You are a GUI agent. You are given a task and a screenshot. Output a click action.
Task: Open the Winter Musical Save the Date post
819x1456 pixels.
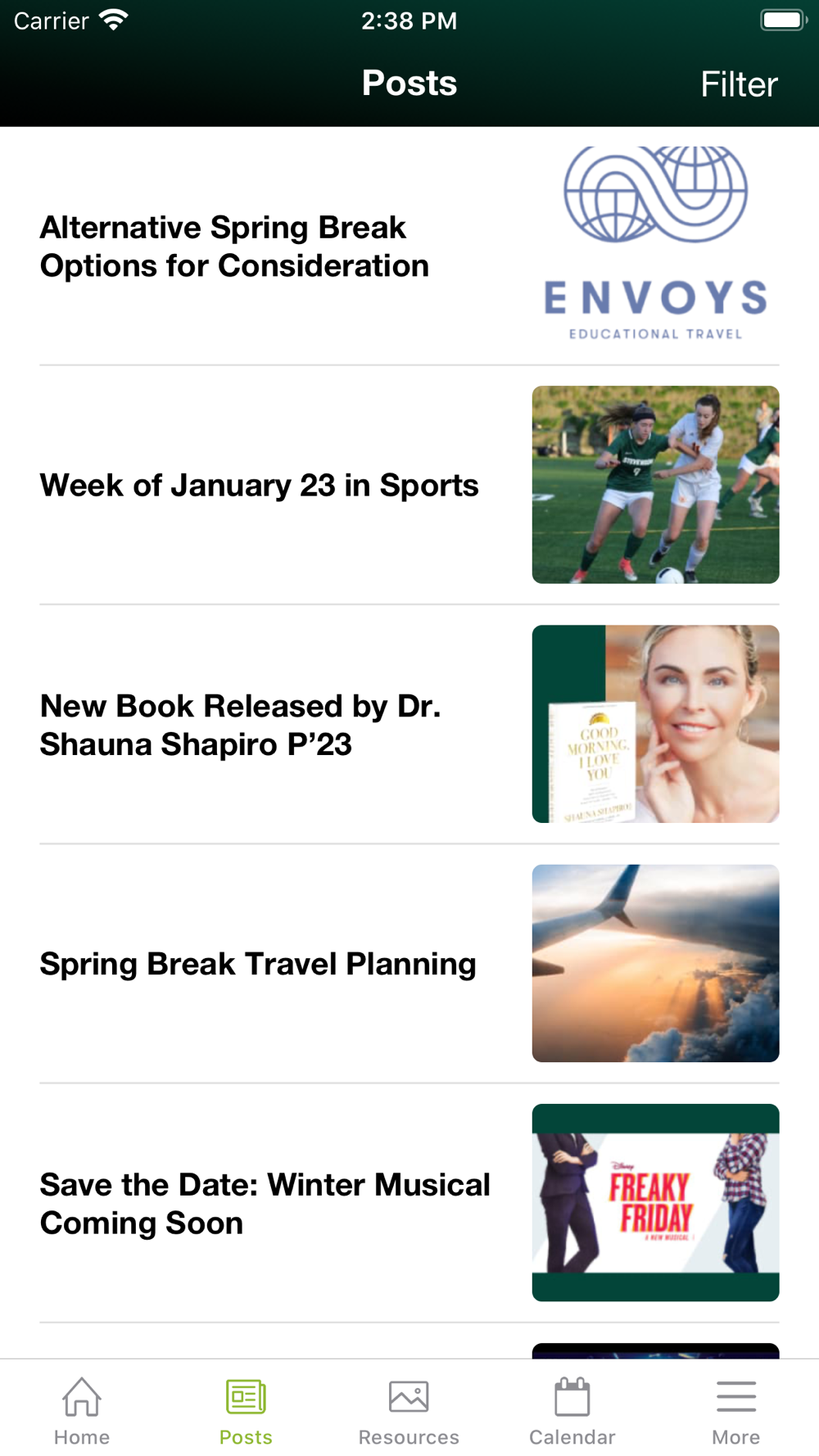tap(265, 1203)
